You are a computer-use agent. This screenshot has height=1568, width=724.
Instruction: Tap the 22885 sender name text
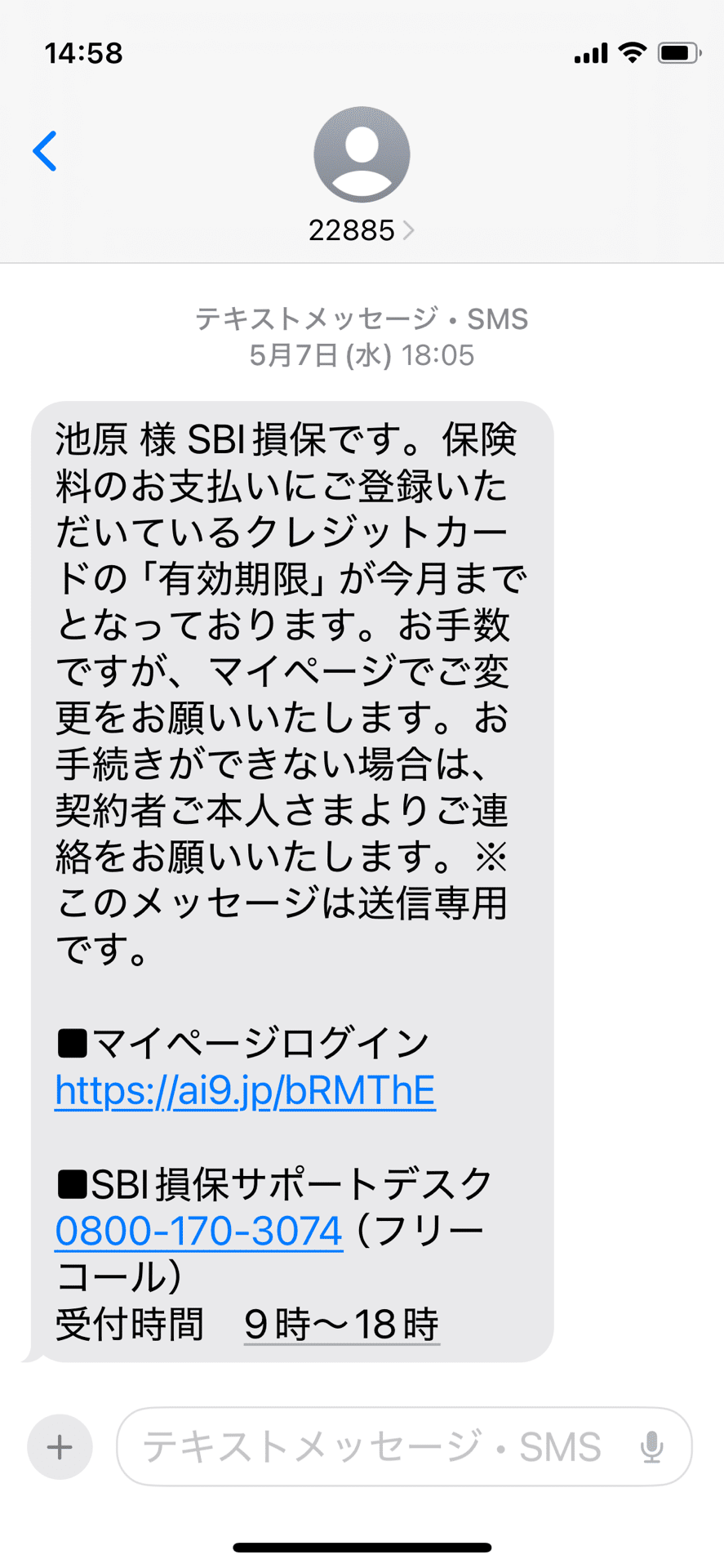(353, 230)
